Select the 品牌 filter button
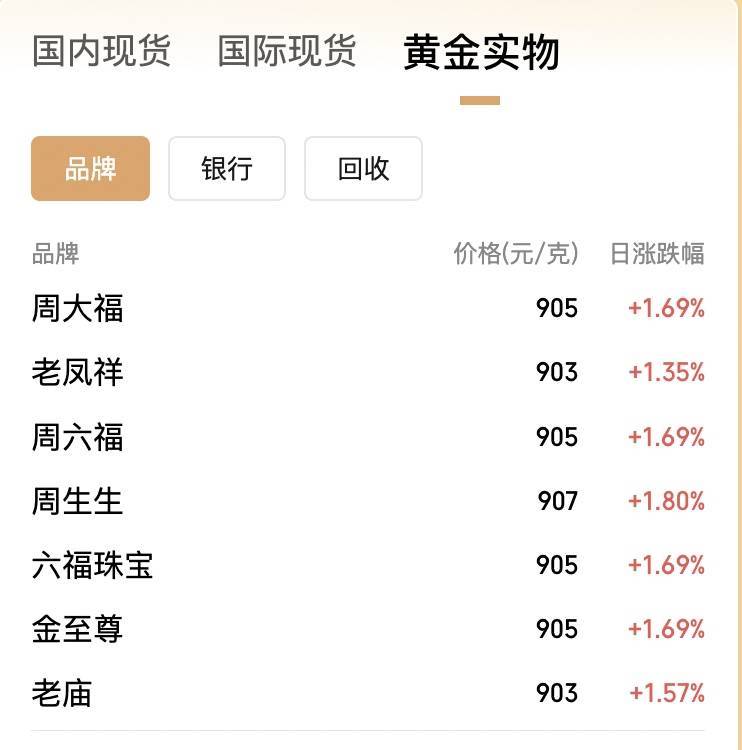742x750 pixels. 90,168
